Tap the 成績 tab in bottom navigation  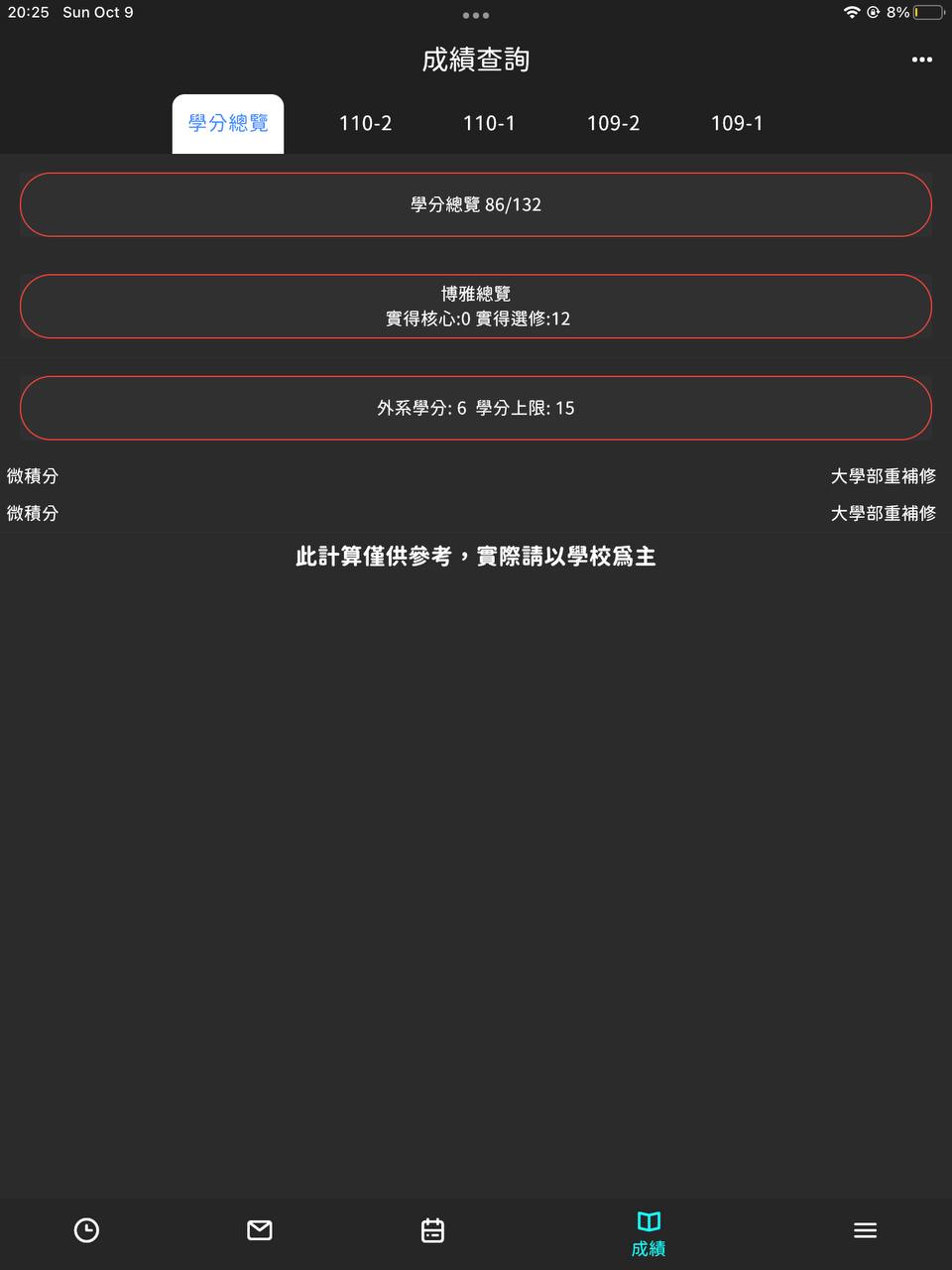[649, 1232]
